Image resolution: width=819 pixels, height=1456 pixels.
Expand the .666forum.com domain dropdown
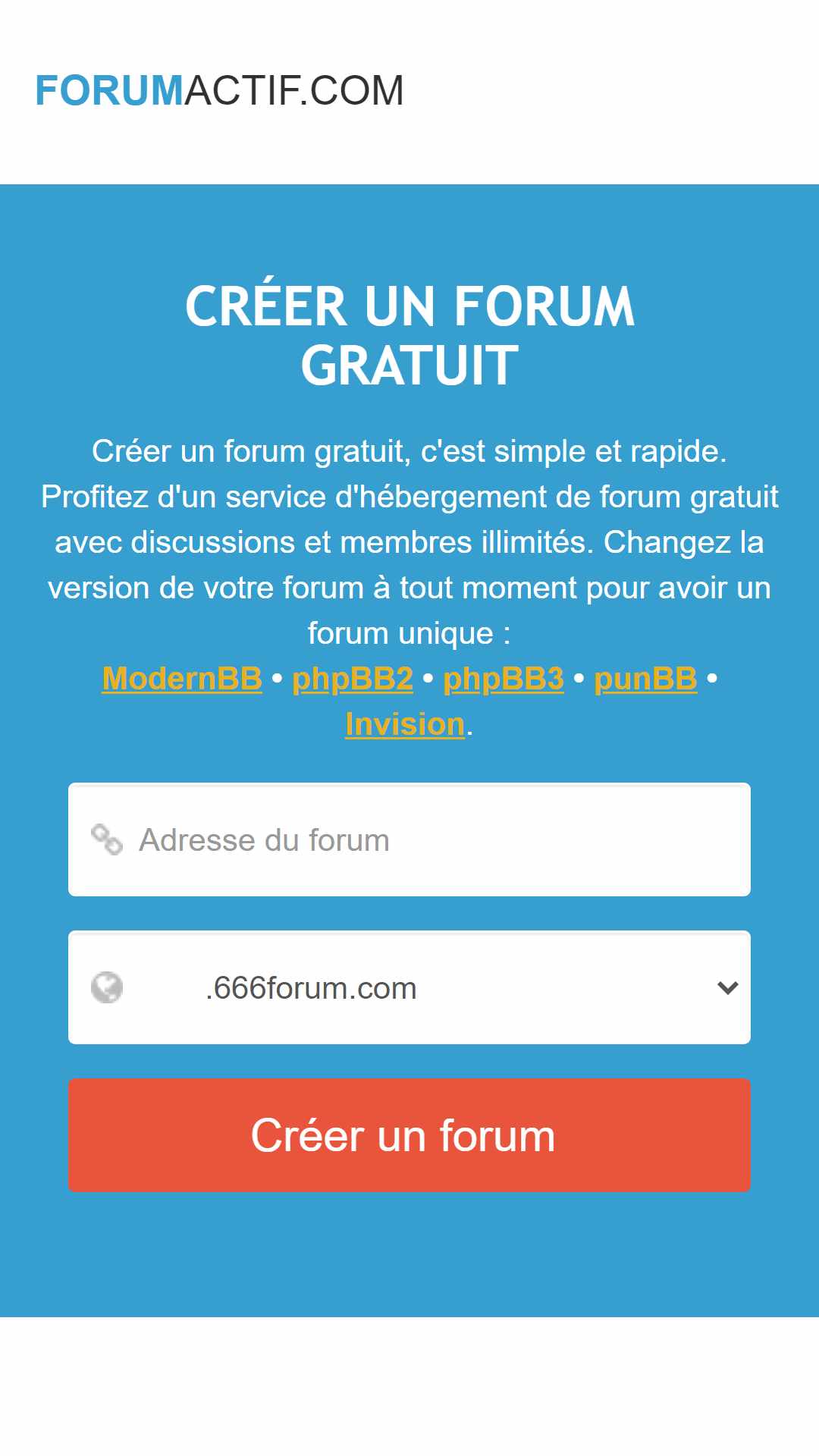409,987
